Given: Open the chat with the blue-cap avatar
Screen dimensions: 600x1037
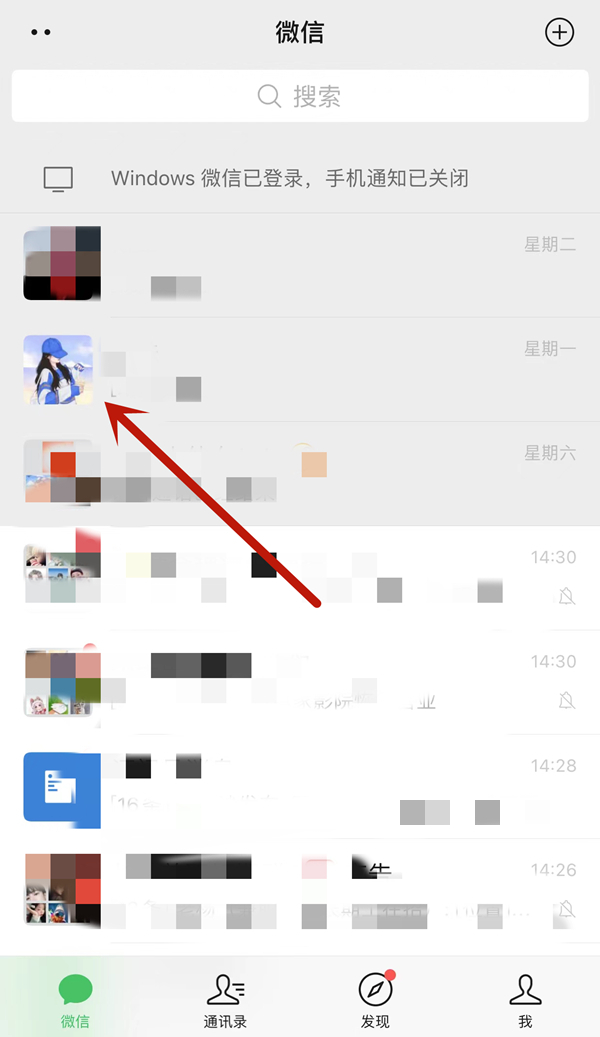Looking at the screenshot, I should [x=299, y=369].
